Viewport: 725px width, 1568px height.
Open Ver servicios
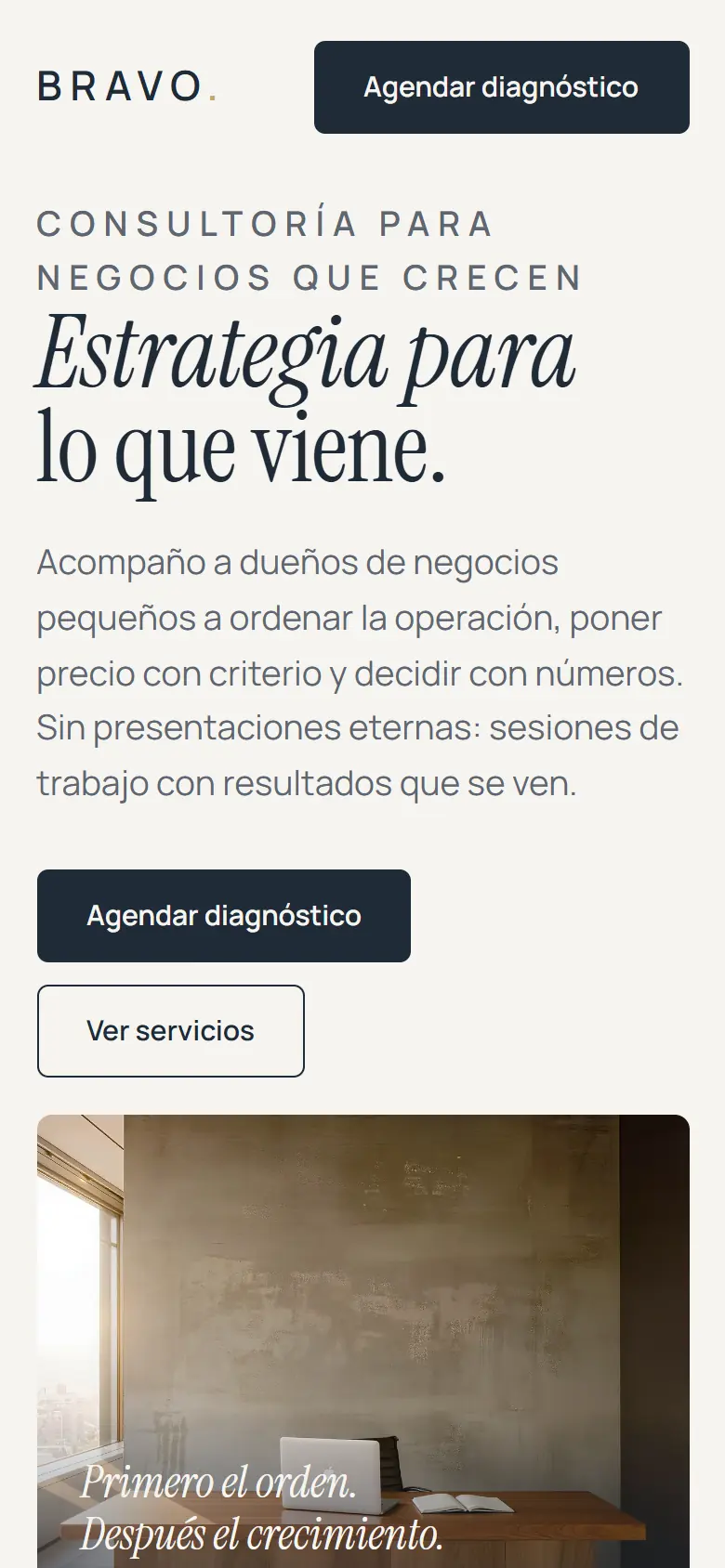[171, 1031]
